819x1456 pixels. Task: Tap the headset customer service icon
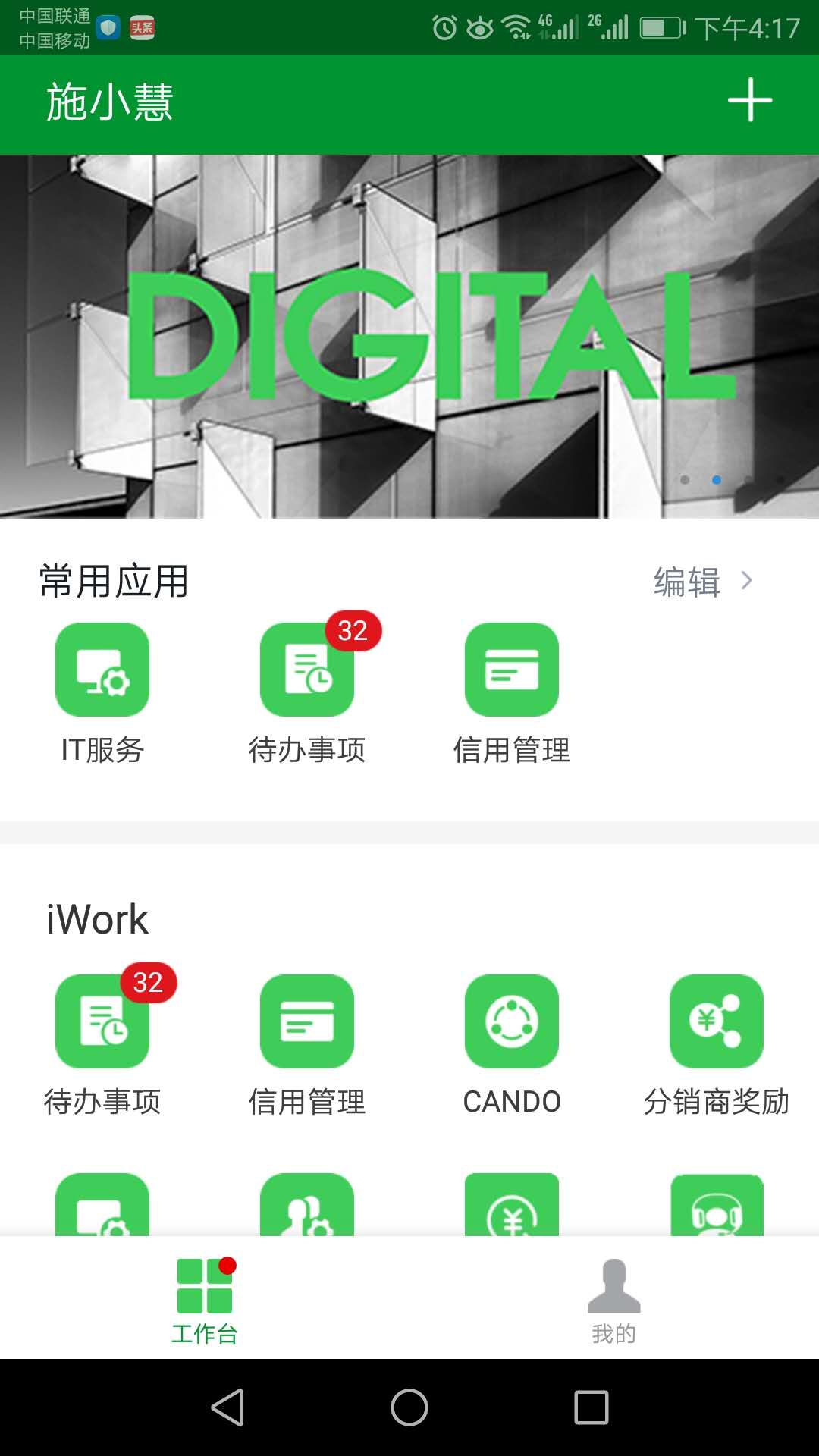[717, 1206]
